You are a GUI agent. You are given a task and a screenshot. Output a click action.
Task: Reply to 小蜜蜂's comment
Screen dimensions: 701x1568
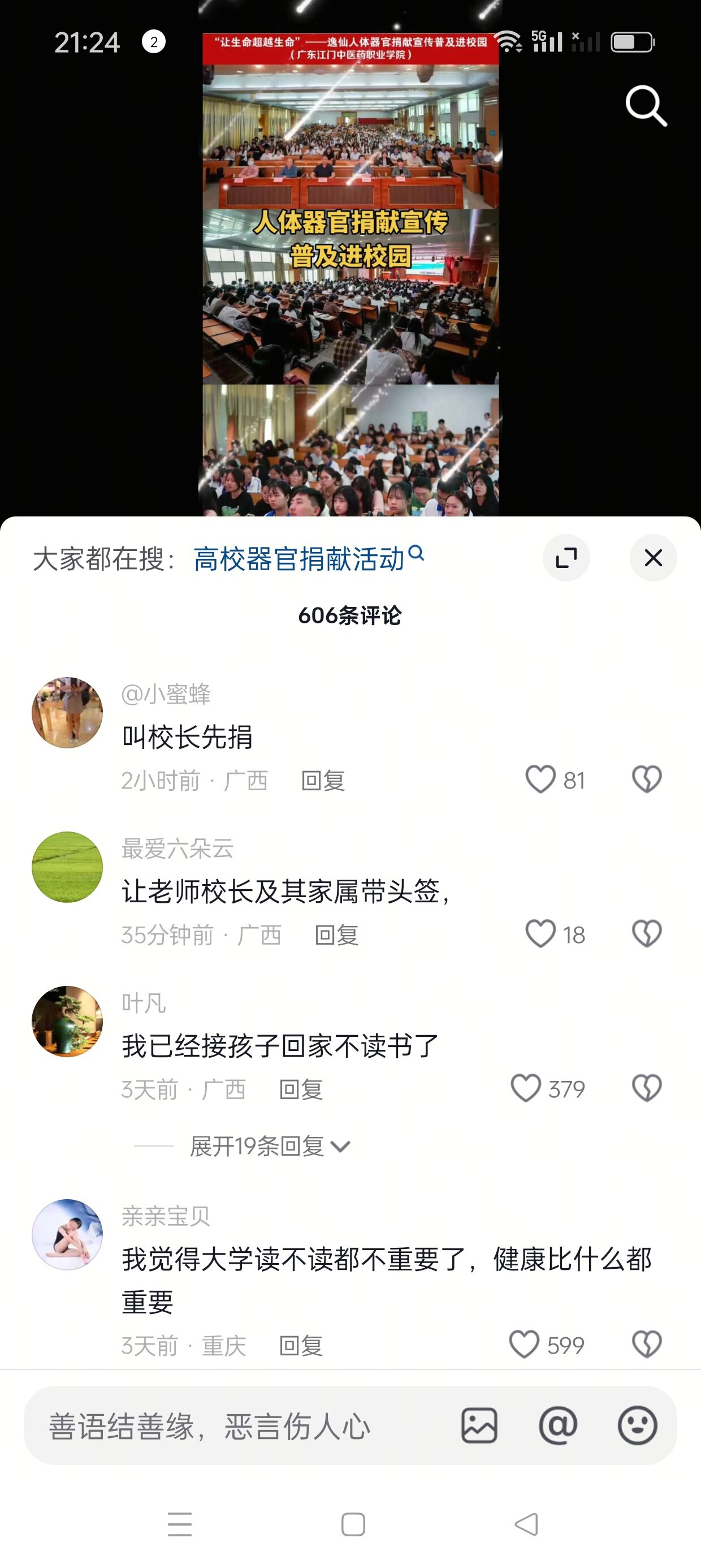point(323,781)
